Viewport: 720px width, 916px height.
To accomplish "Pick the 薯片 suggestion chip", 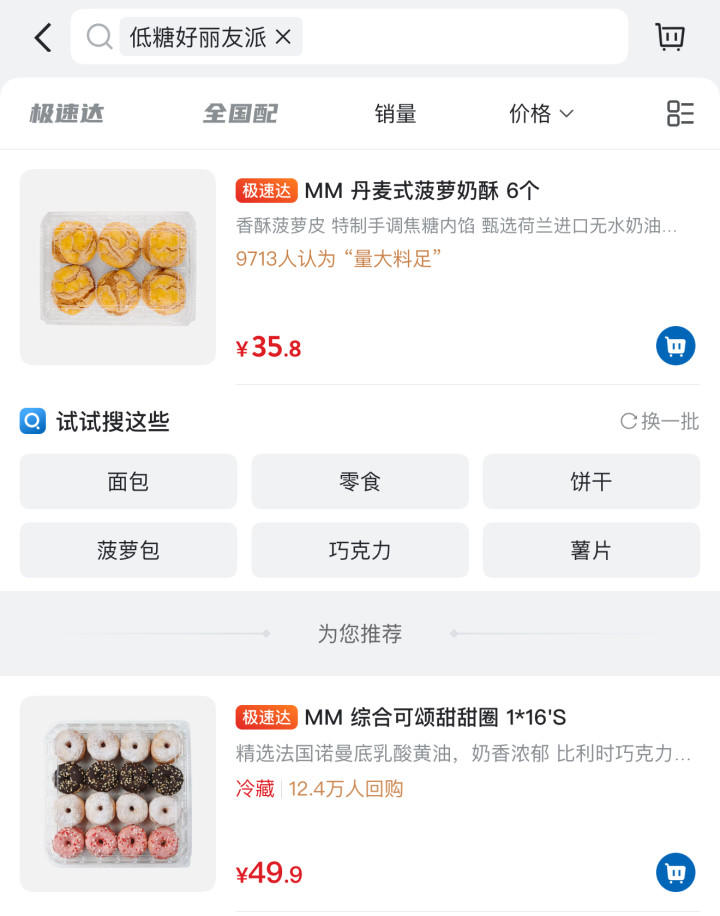I will 591,550.
